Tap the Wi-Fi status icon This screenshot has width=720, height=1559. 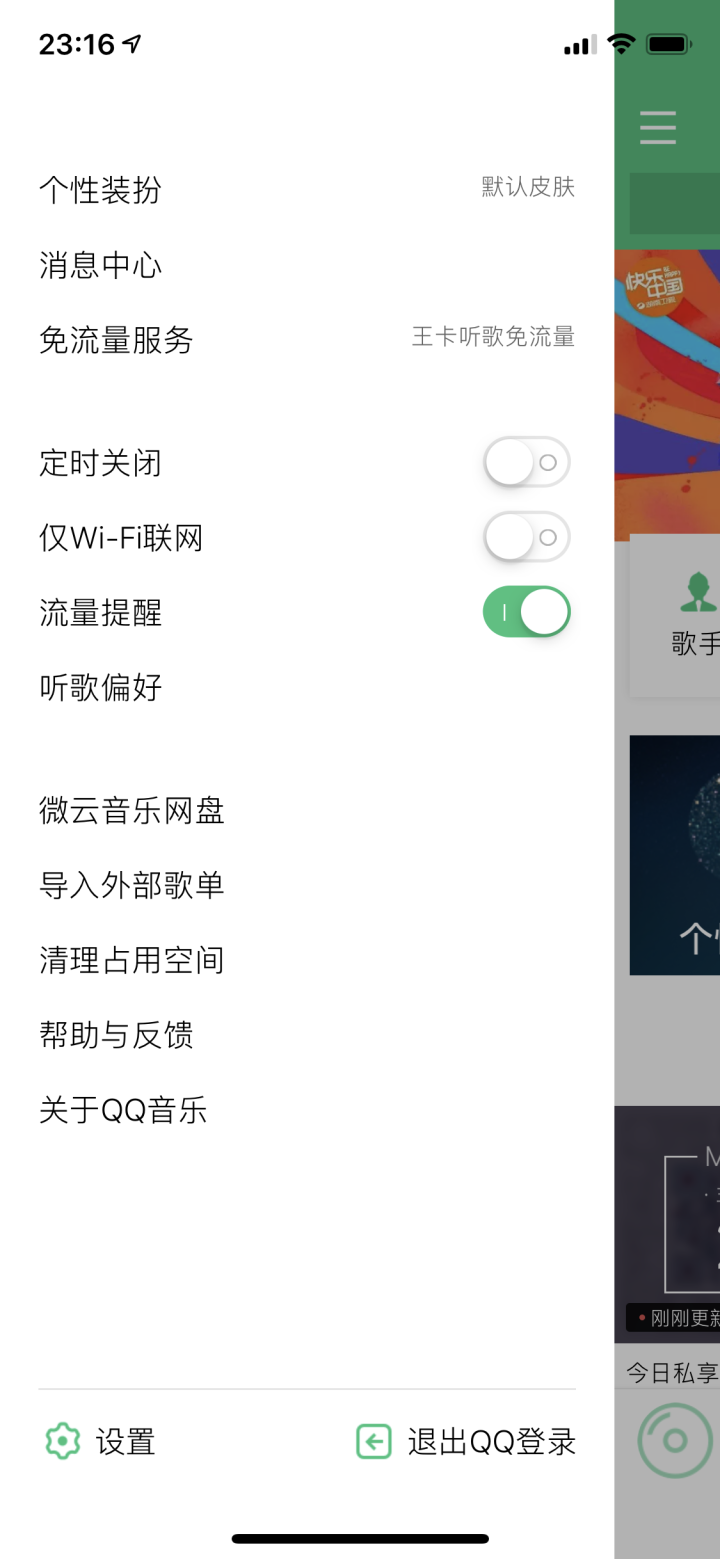[x=620, y=44]
